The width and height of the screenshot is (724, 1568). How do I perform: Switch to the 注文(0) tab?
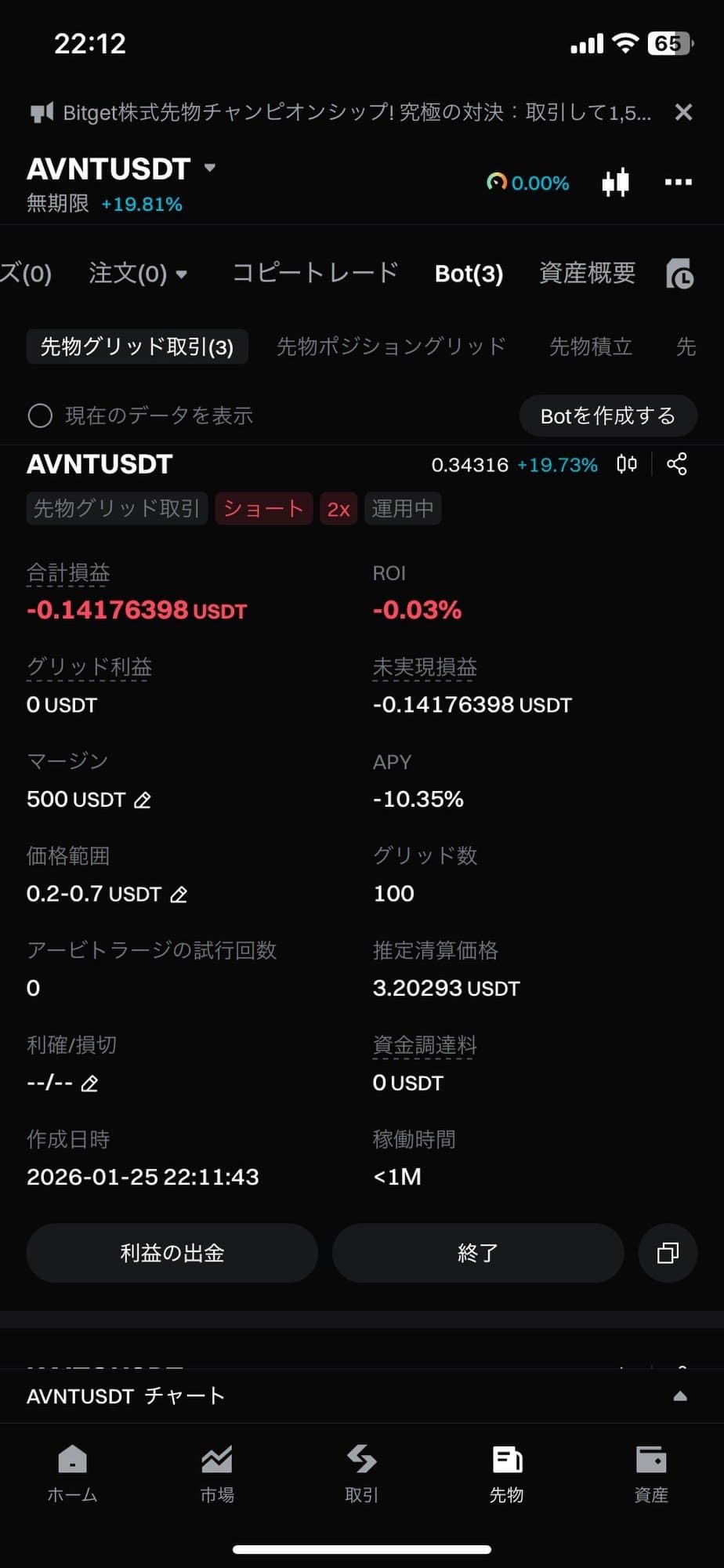point(137,274)
